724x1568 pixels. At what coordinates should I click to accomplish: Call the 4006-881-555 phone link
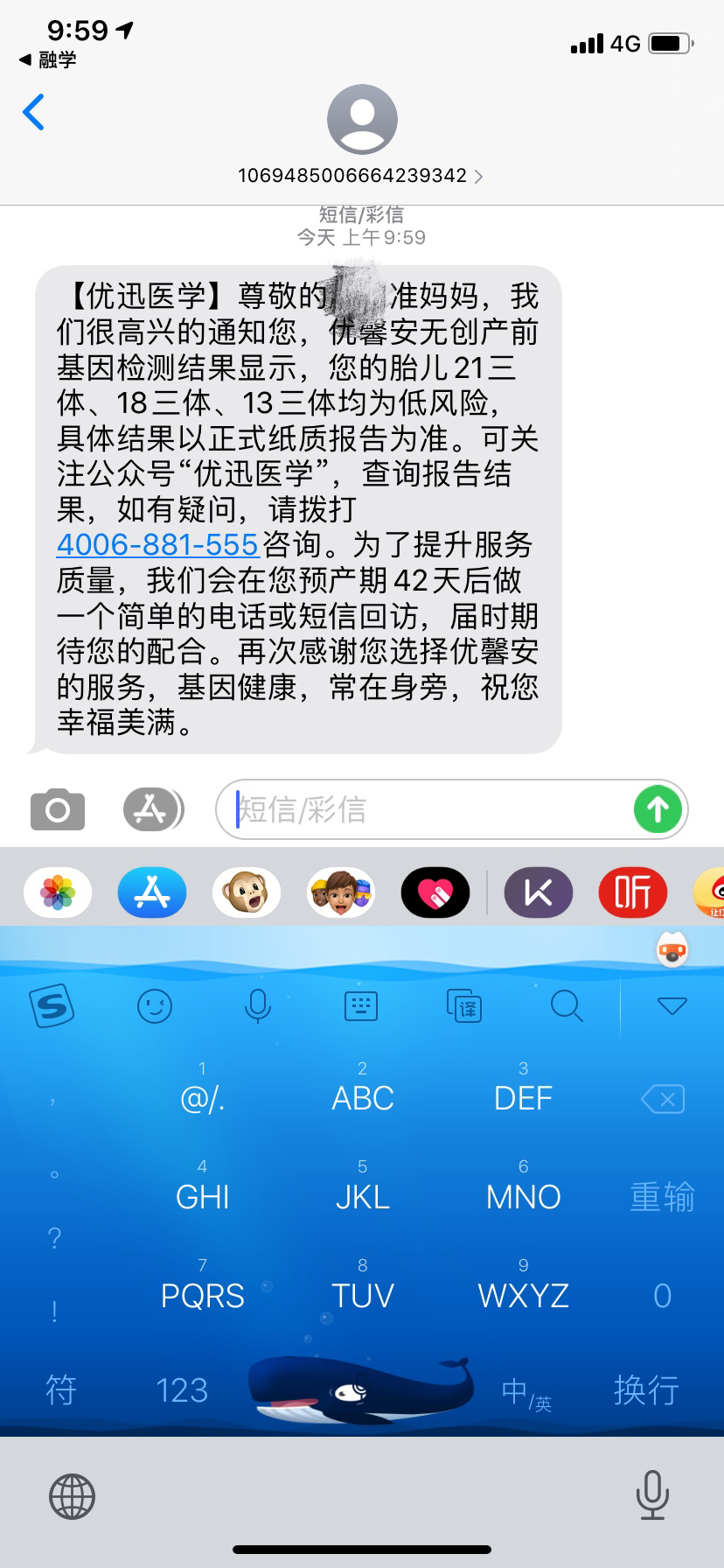[157, 545]
